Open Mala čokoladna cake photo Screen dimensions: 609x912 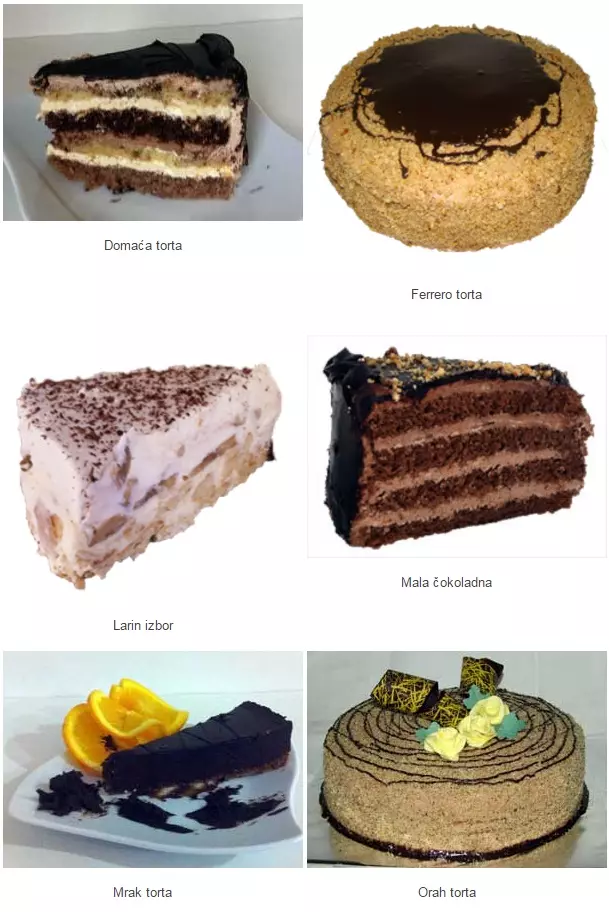456,446
